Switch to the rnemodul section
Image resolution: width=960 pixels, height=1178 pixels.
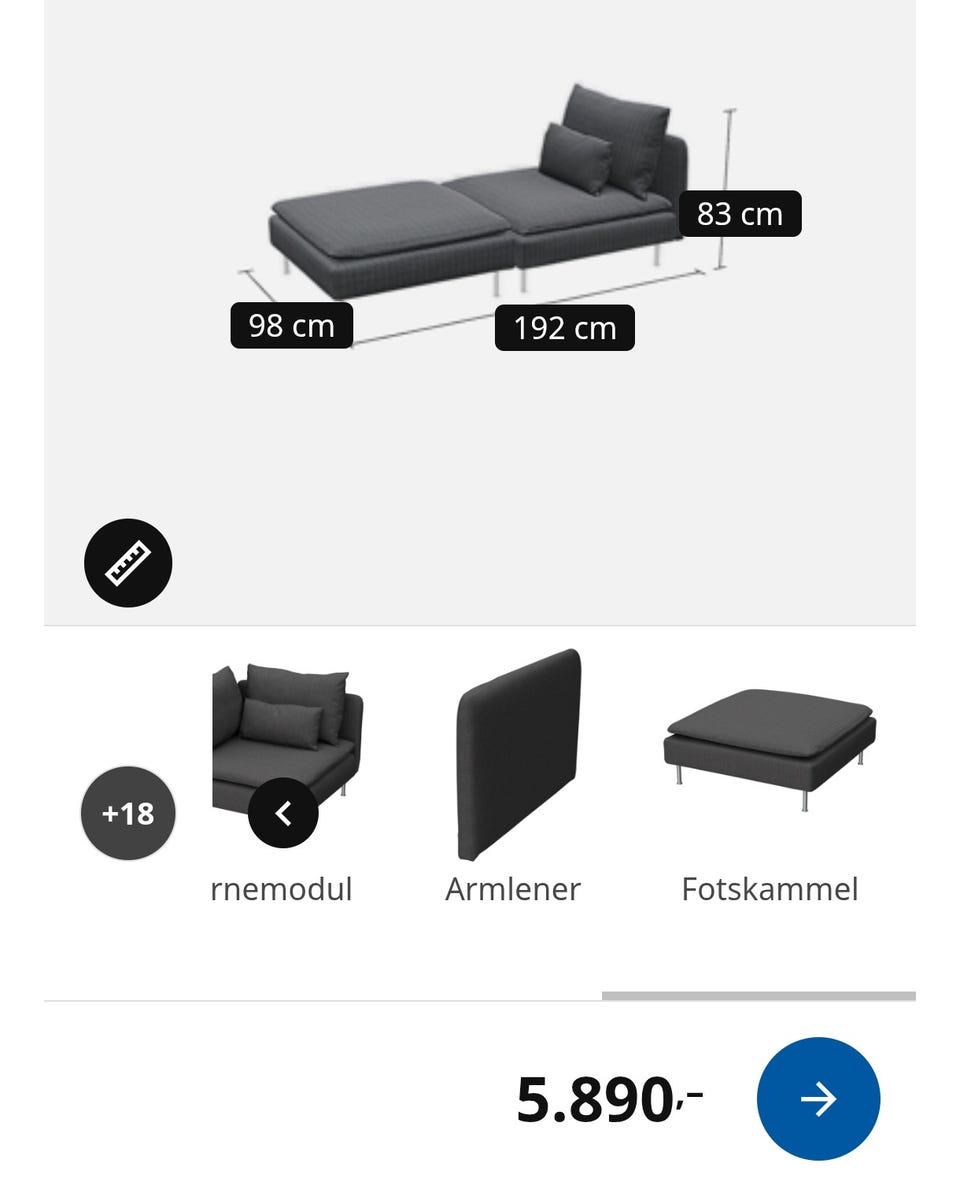281,888
